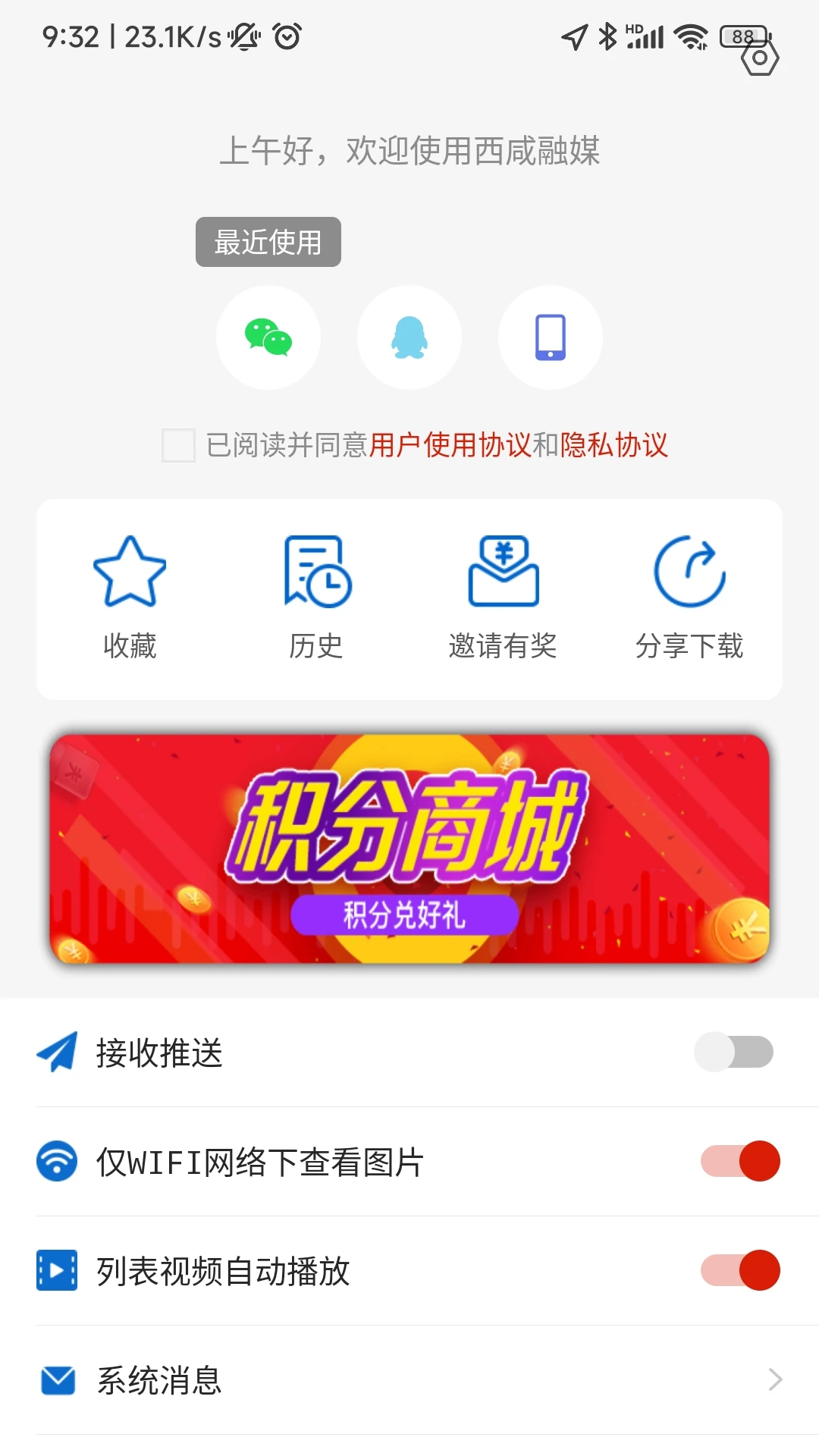This screenshot has width=819, height=1456.
Task: Open the 隐私协议 link
Action: pos(616,448)
